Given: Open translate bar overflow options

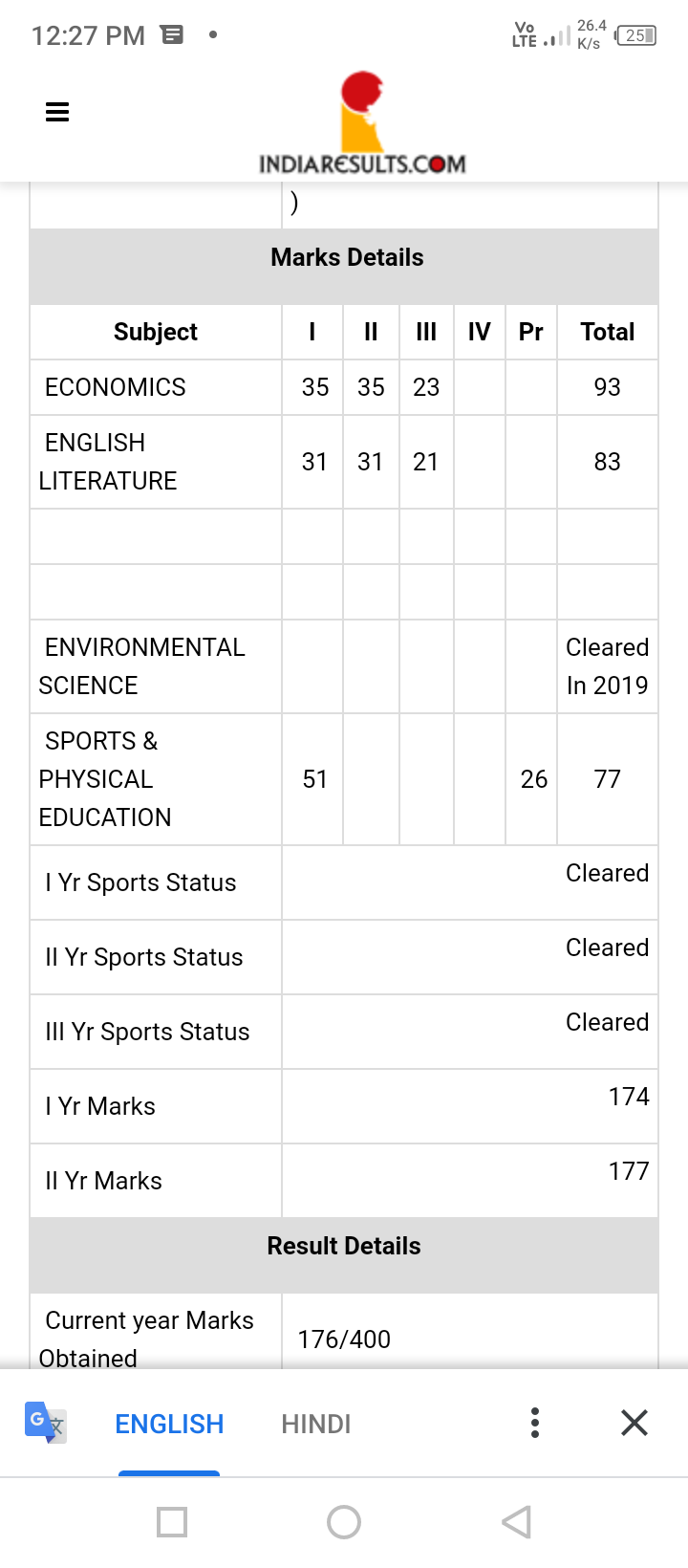Looking at the screenshot, I should (535, 1423).
